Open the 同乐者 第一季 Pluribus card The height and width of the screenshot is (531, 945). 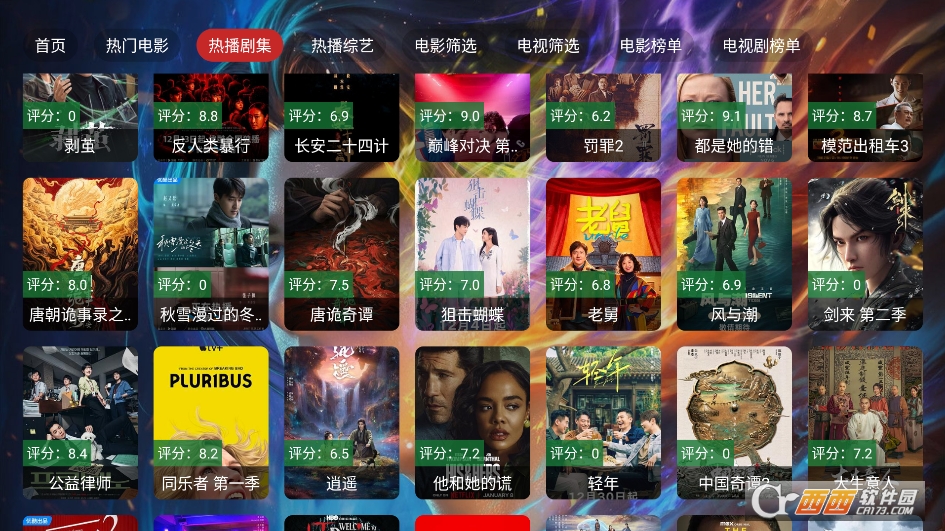(x=210, y=422)
